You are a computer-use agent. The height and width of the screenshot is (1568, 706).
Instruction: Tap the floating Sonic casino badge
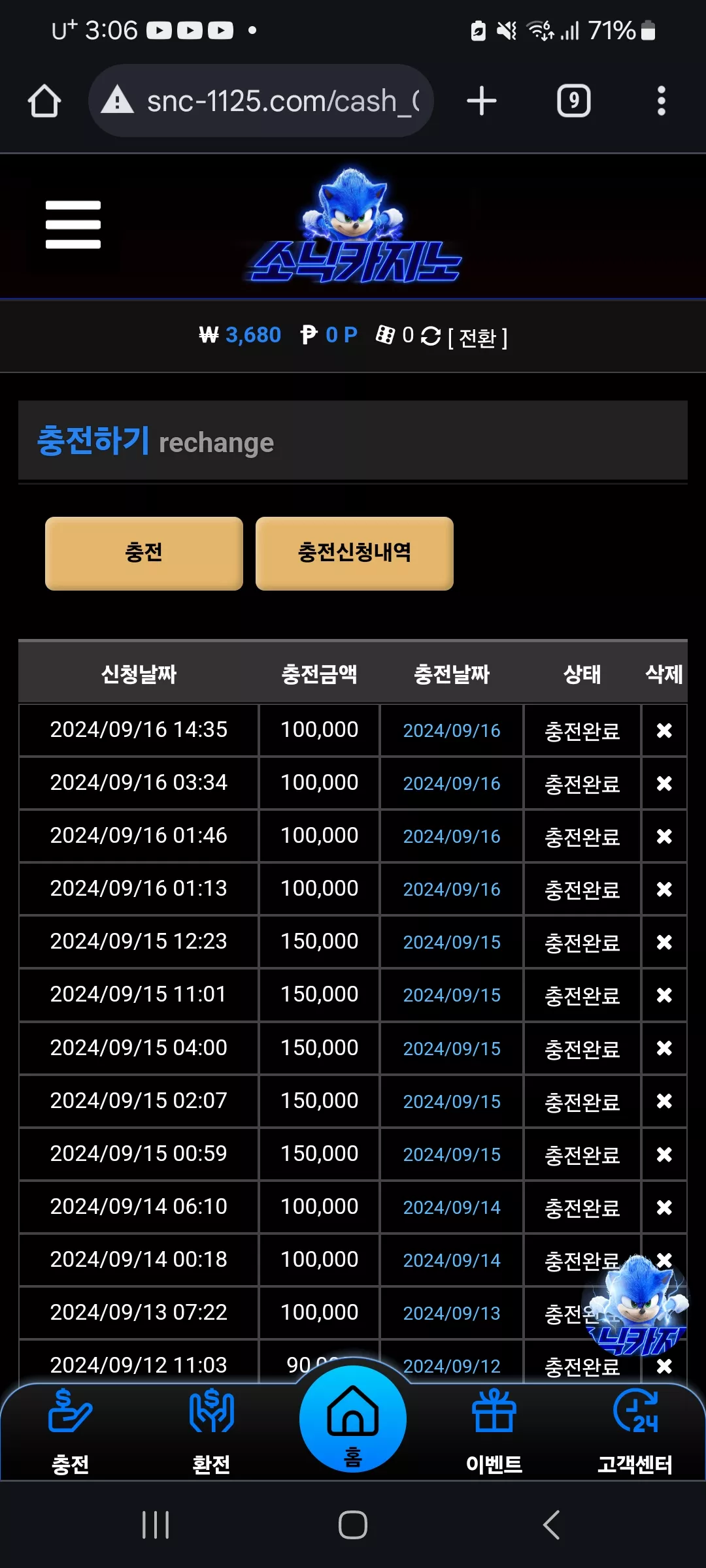click(637, 1307)
